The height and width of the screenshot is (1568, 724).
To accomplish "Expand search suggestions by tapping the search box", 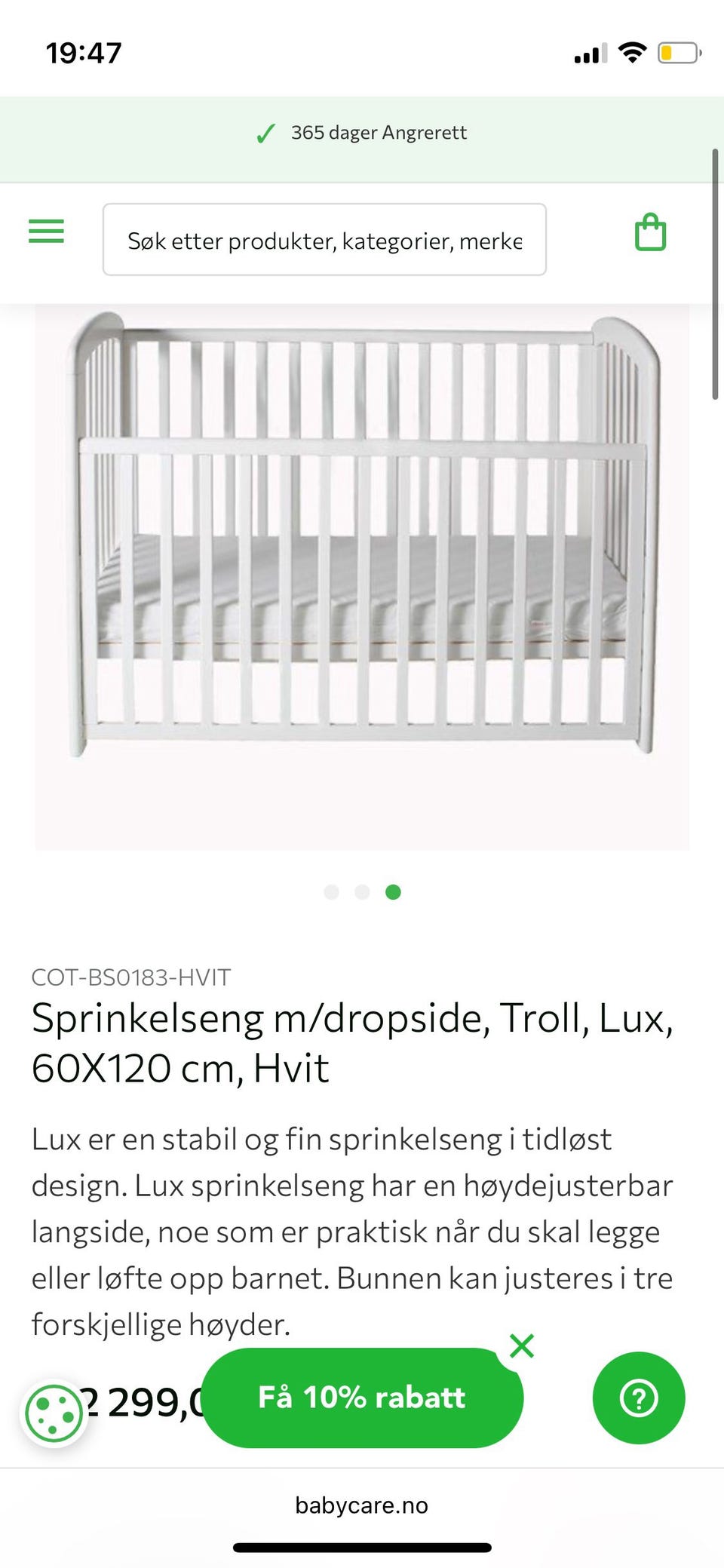I will pos(324,240).
